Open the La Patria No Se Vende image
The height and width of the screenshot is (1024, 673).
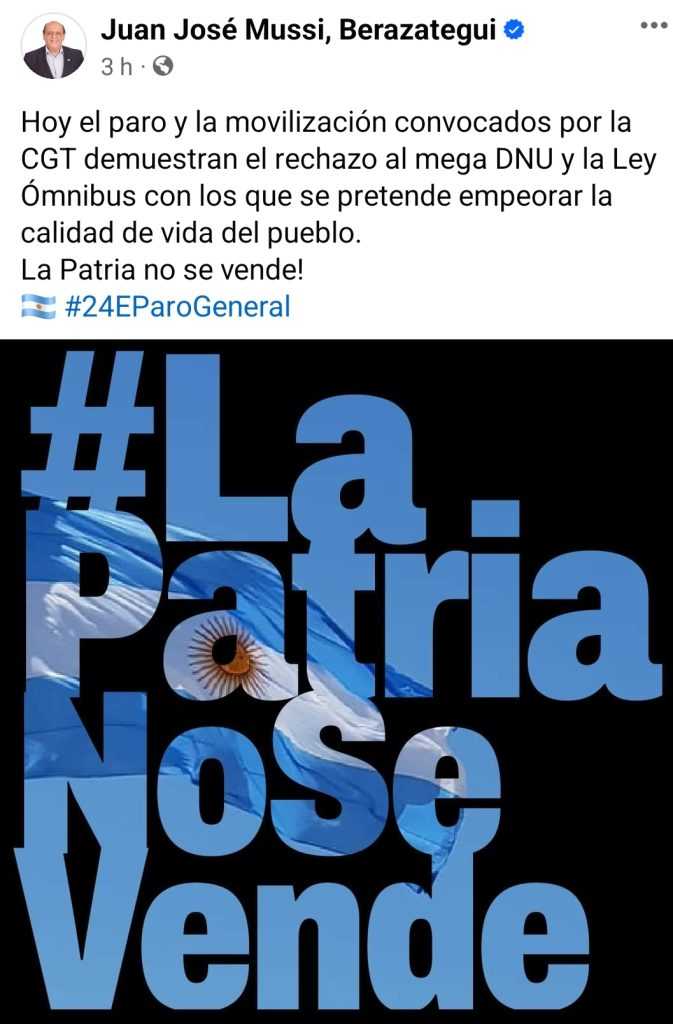click(336, 680)
